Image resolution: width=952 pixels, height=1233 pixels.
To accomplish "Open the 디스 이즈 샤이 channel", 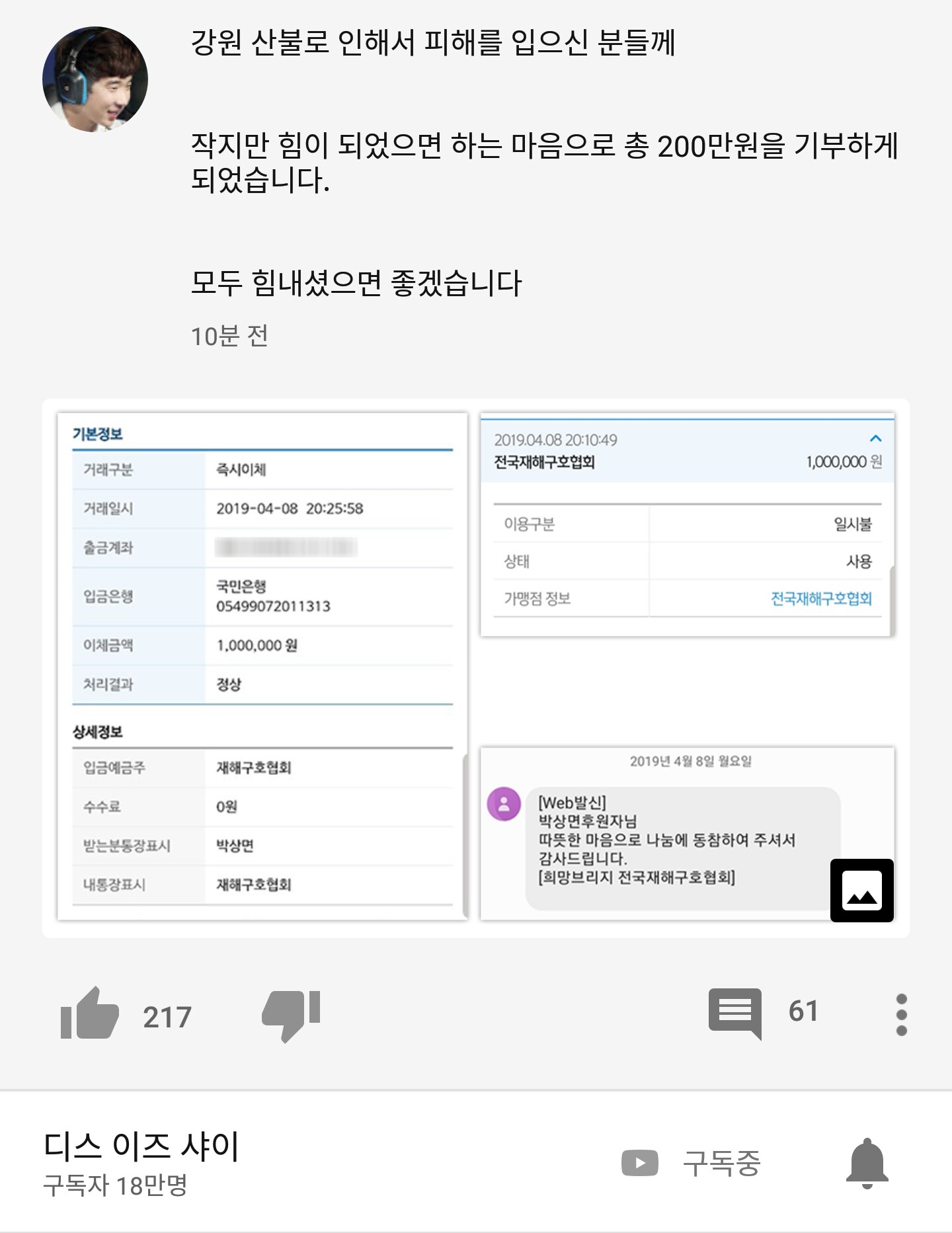I will 141,1147.
